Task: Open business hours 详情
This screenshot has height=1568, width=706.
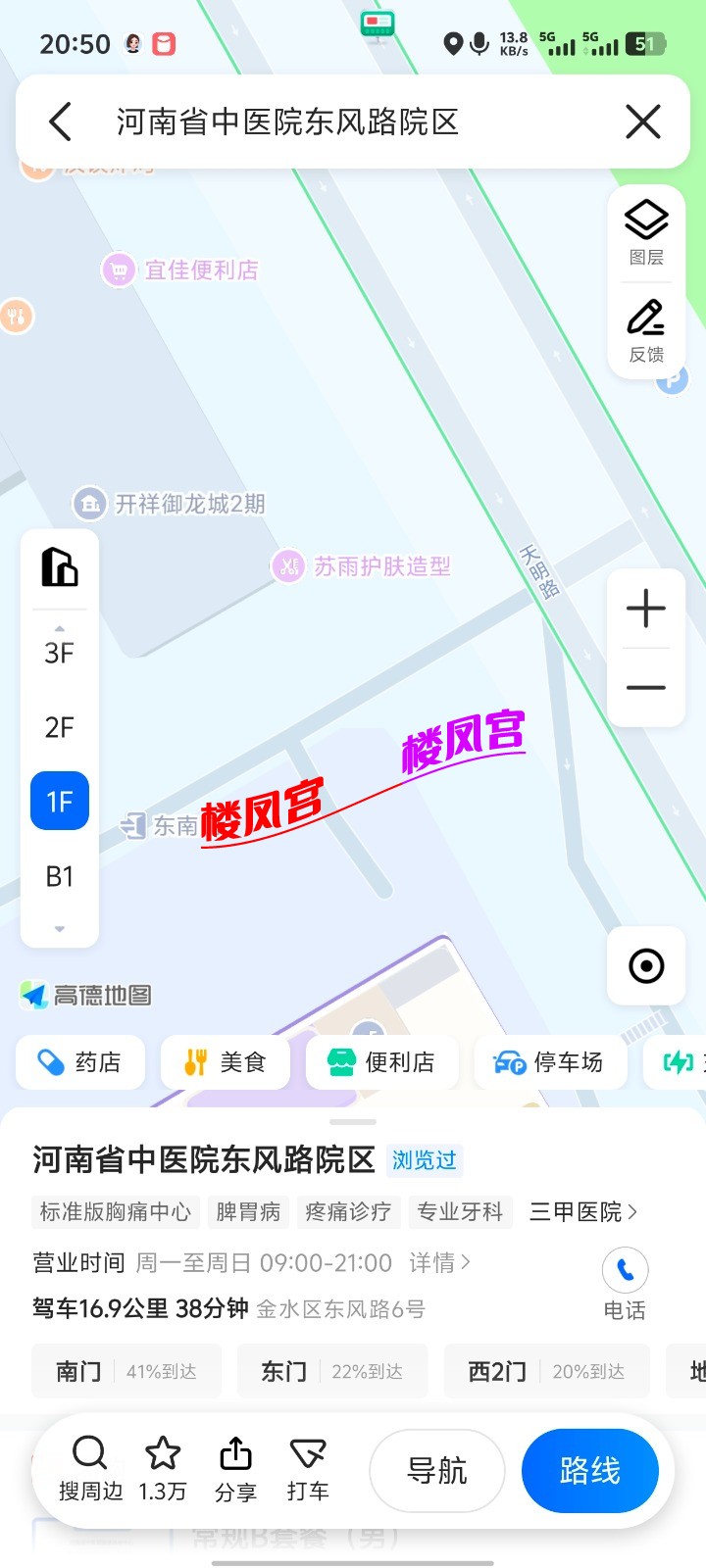Action: (x=440, y=1262)
